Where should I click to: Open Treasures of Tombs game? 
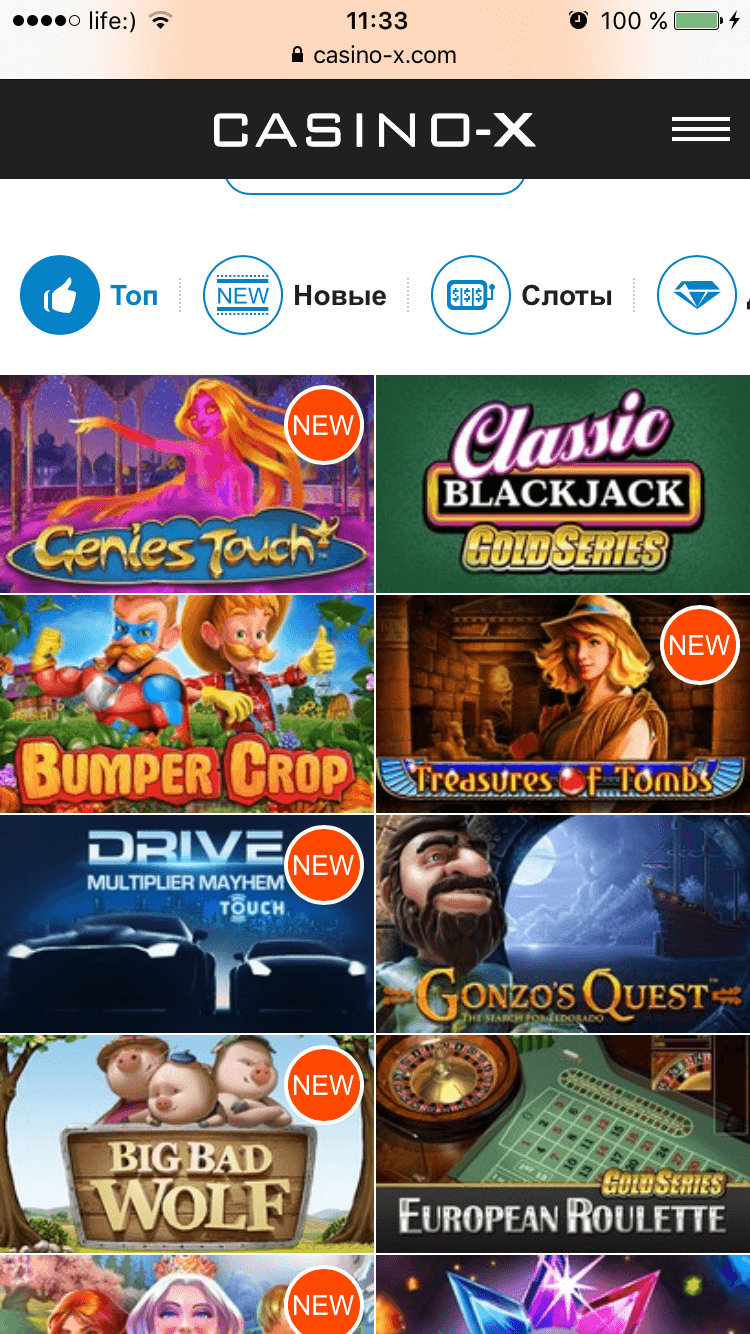coord(563,704)
